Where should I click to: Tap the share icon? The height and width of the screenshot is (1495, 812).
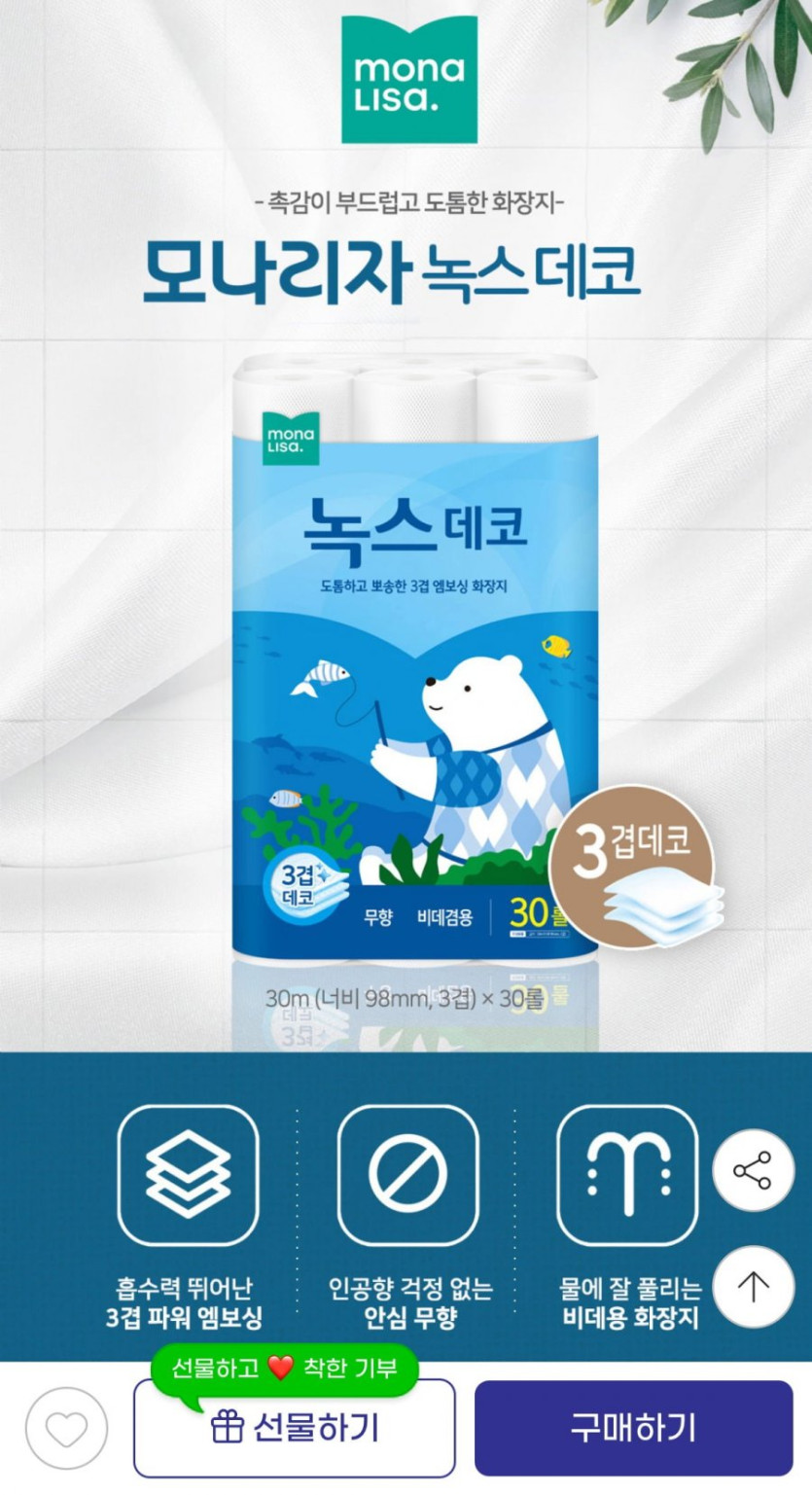[x=753, y=1170]
